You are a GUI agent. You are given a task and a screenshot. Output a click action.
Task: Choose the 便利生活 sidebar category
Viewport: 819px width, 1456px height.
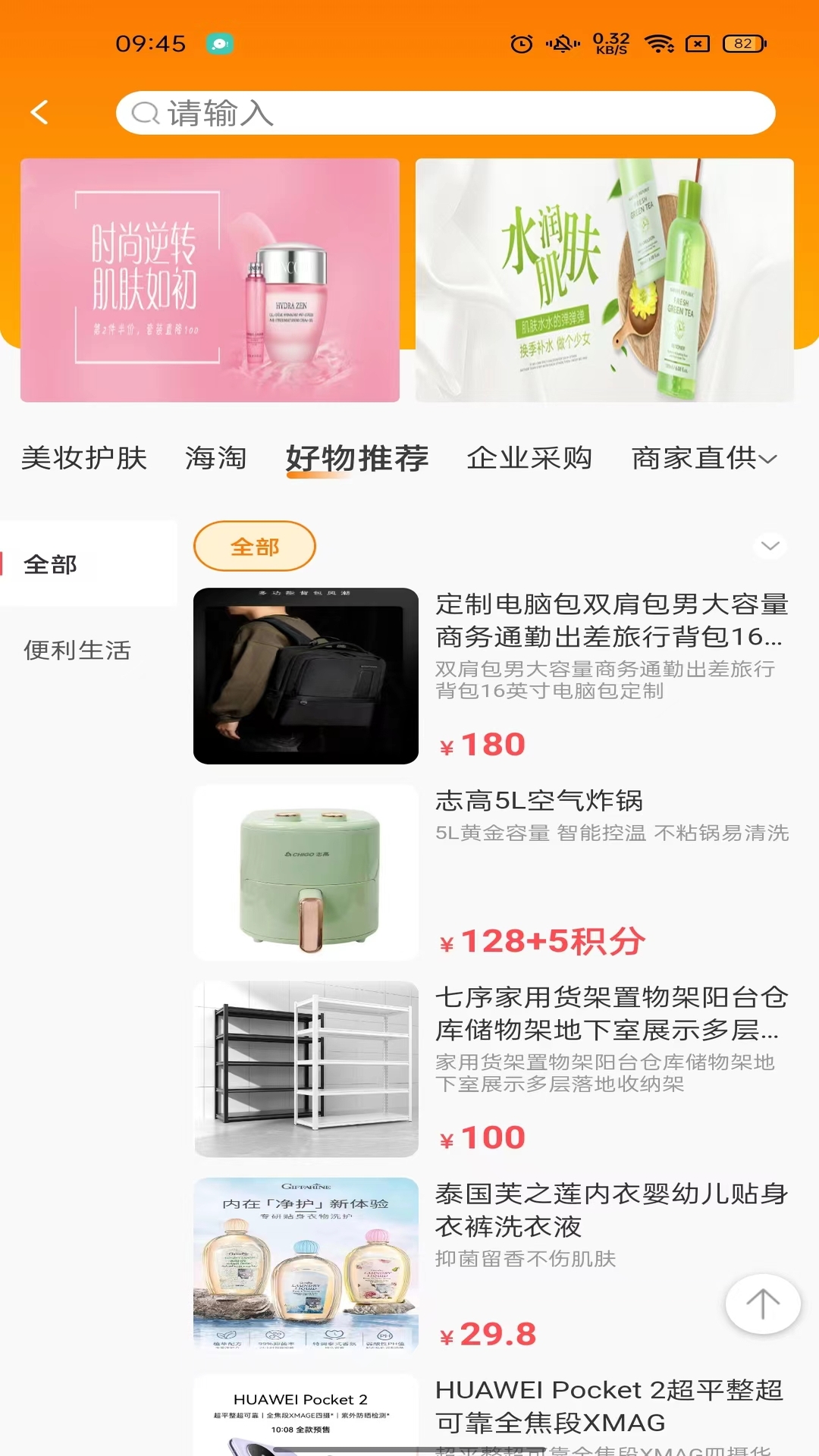(77, 650)
